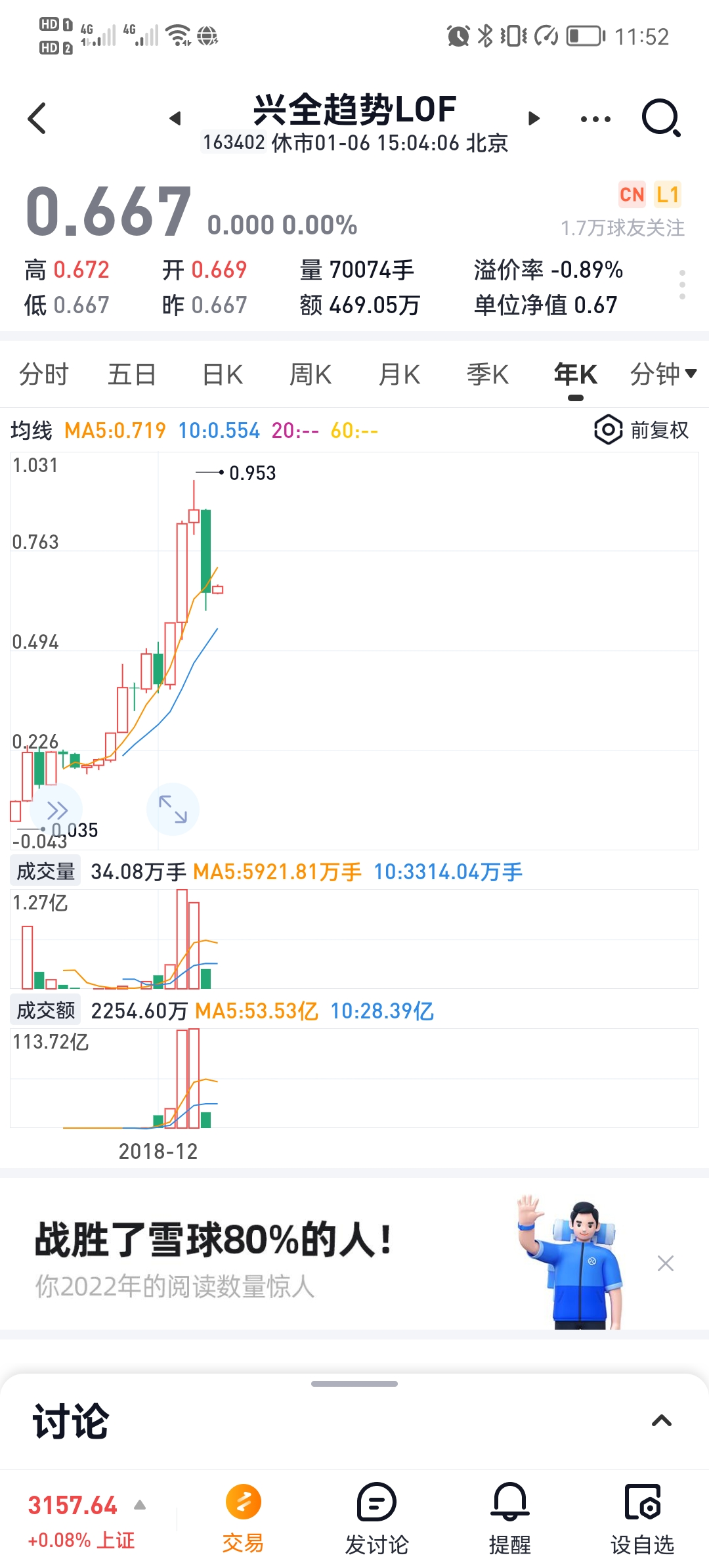Expand the K-line chart to fullscreen
The width and height of the screenshot is (709, 1568).
coord(173,809)
